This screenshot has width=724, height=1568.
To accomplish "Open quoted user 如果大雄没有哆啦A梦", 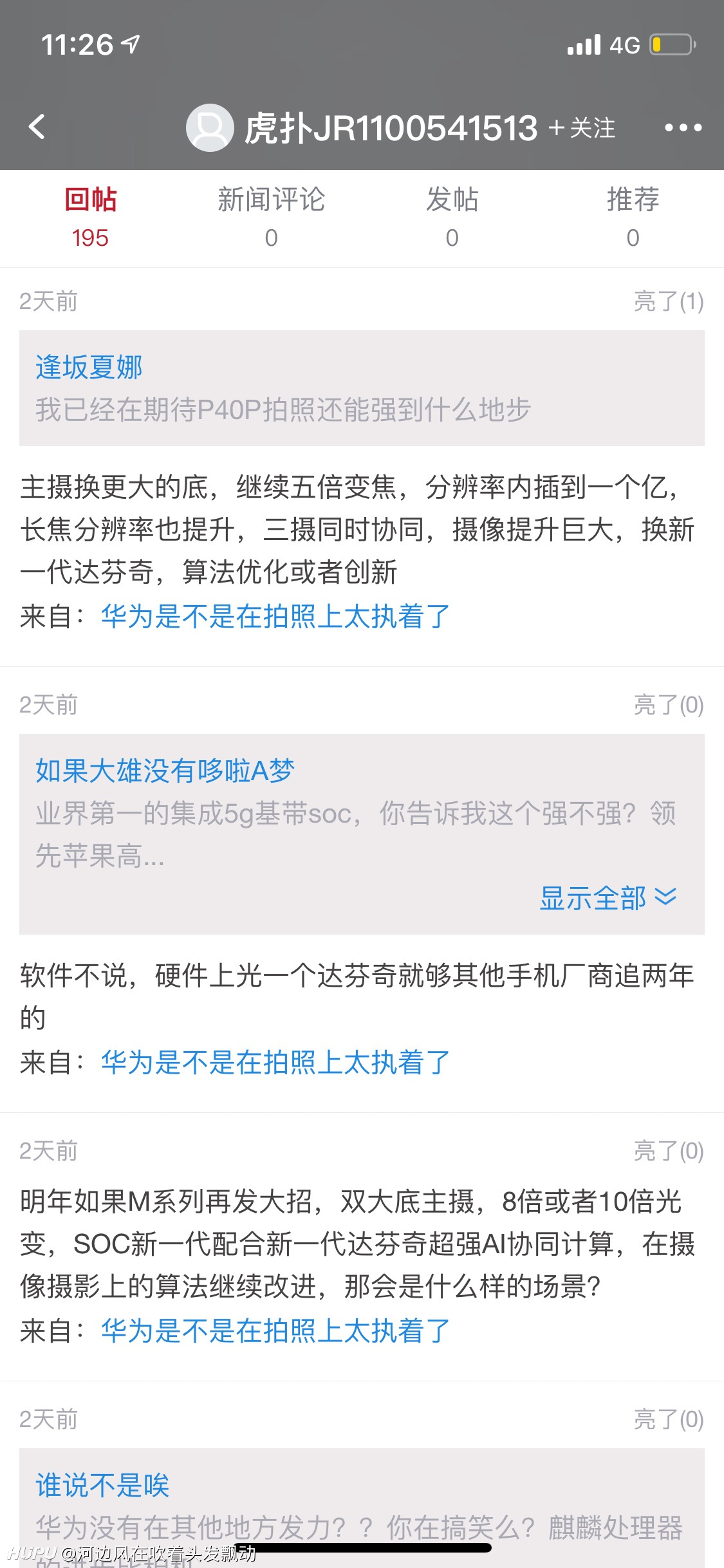I will coord(165,770).
